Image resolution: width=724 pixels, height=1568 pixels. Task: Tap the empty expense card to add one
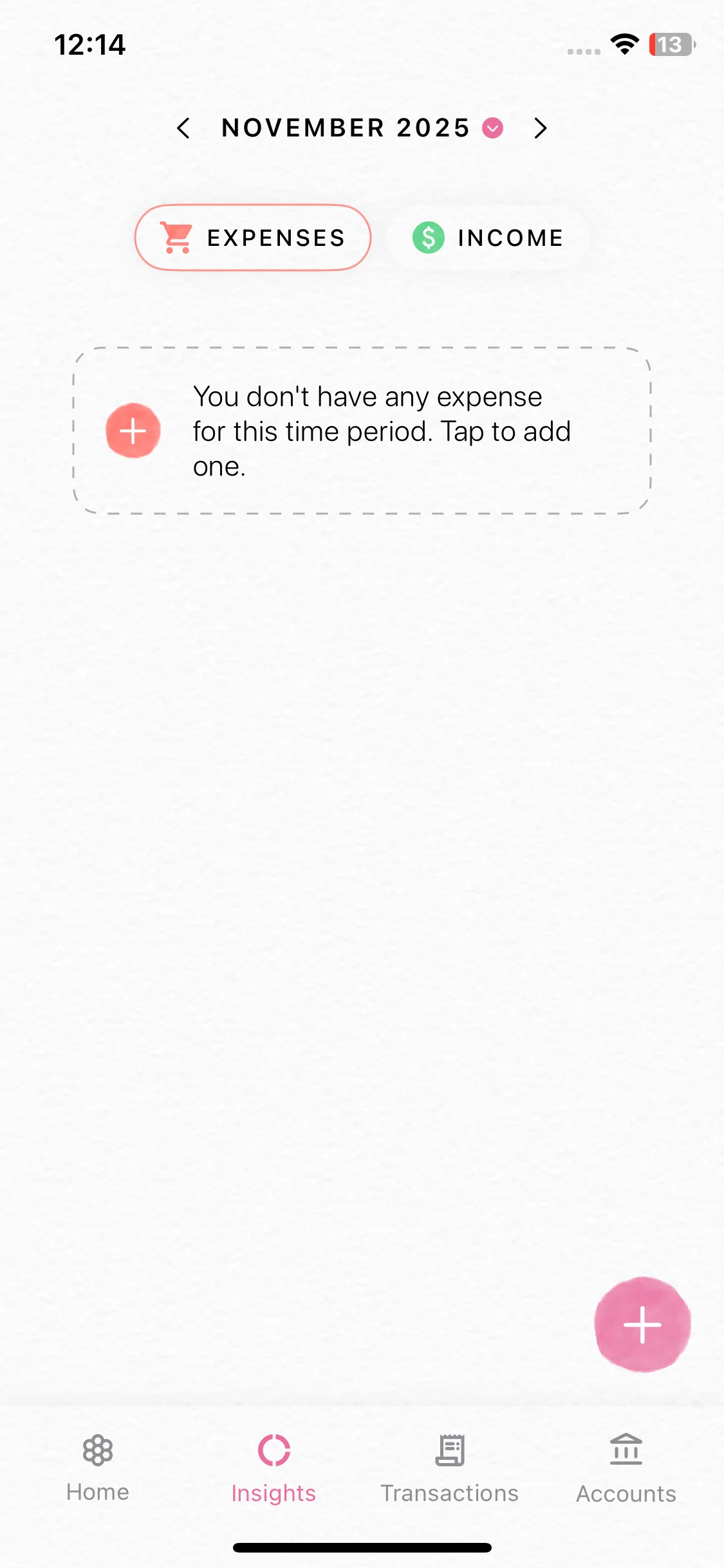[362, 431]
